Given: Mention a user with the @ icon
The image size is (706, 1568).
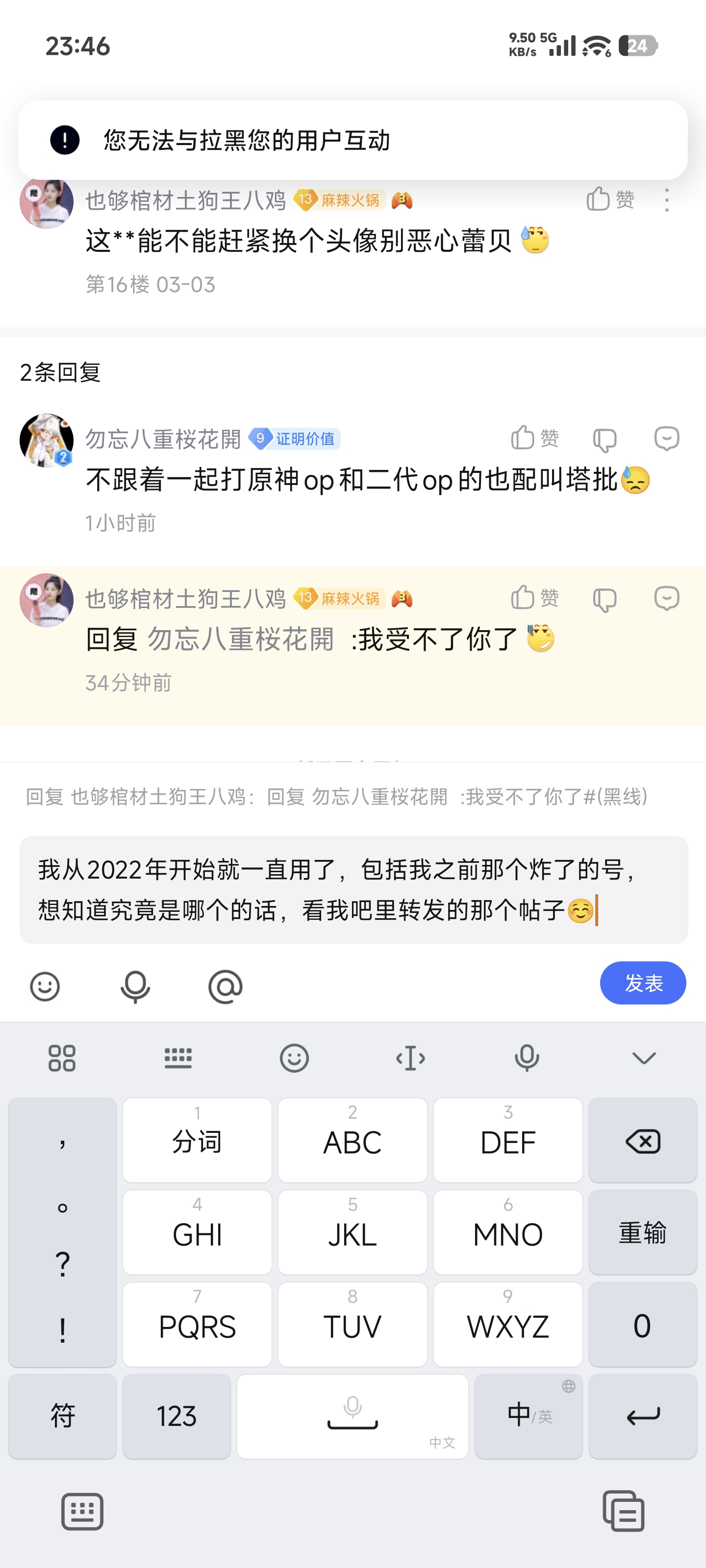Looking at the screenshot, I should point(226,986).
